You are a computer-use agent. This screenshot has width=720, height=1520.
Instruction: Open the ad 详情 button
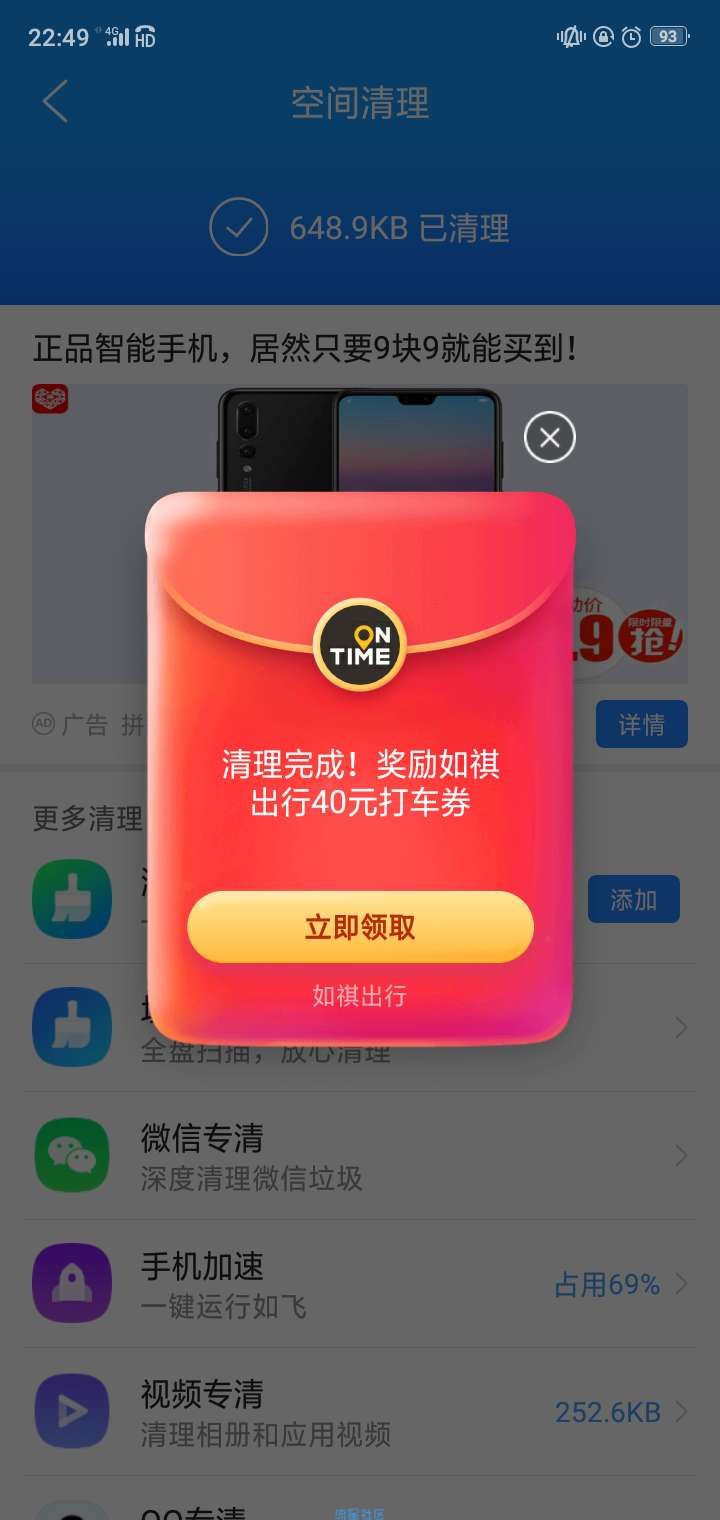tap(641, 724)
